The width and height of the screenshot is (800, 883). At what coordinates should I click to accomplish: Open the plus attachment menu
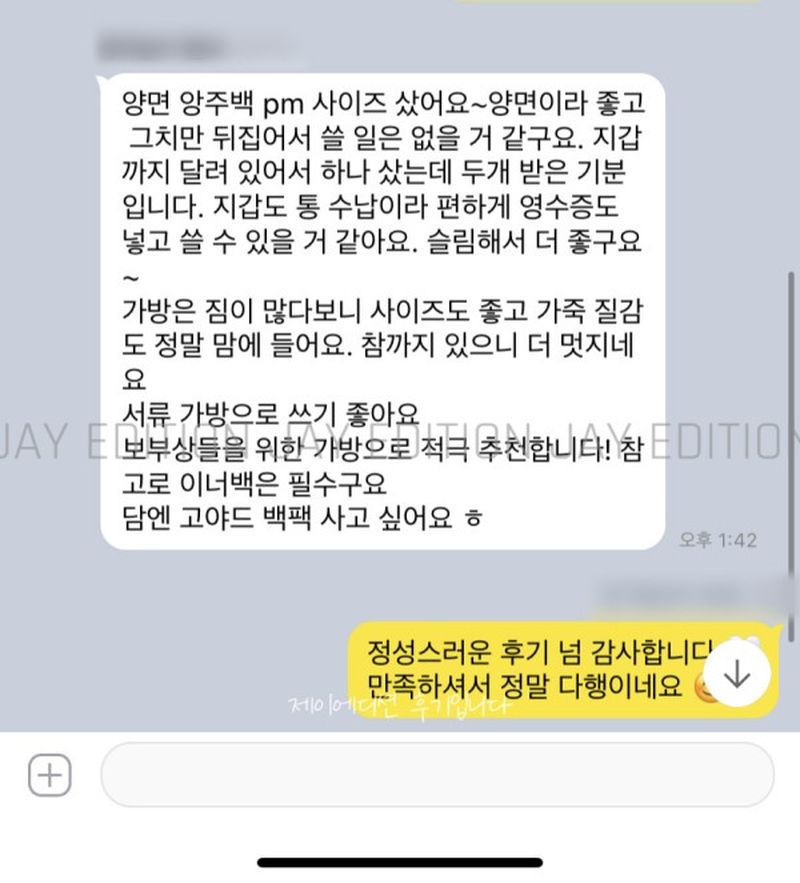point(49,775)
